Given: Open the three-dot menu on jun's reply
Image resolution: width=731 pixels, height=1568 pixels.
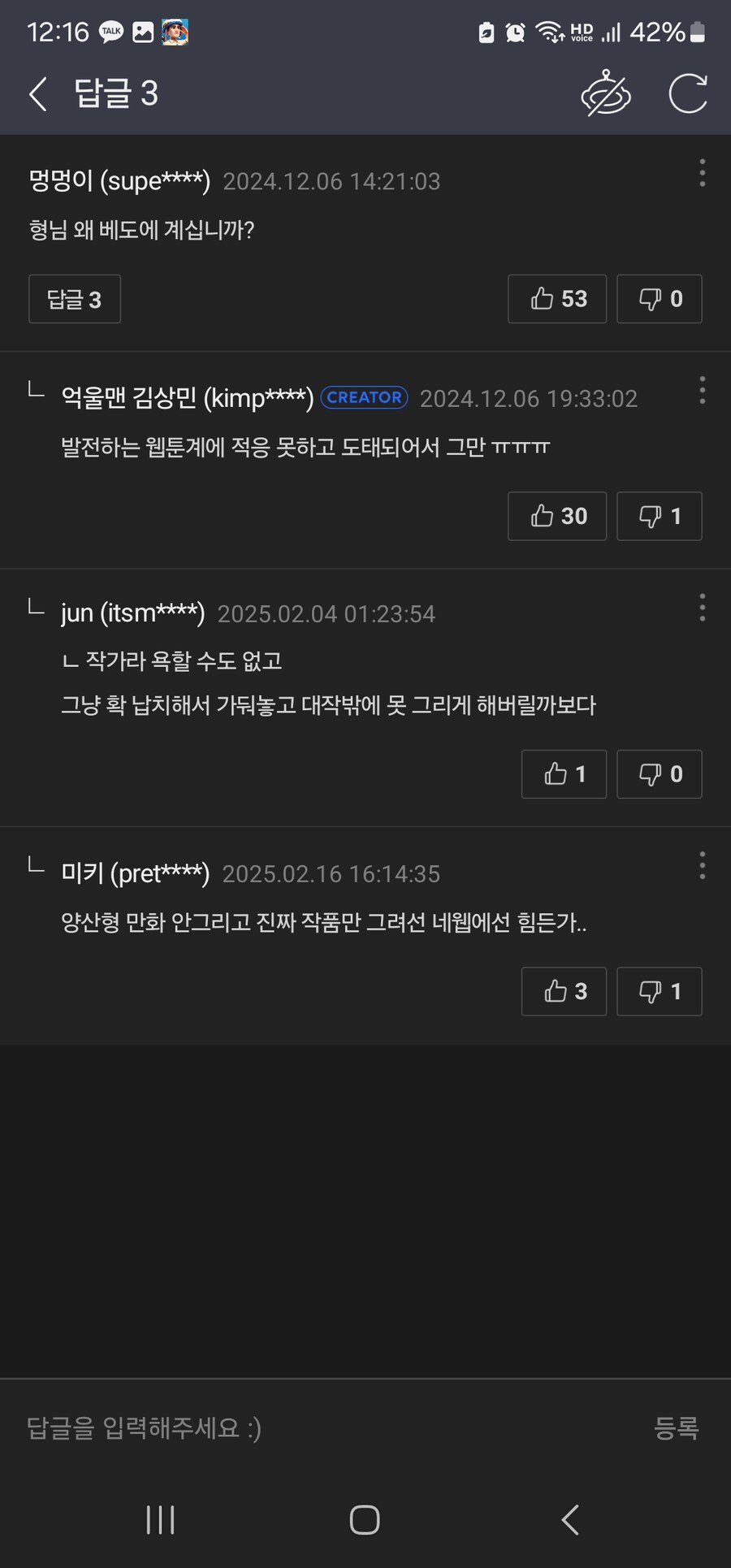Looking at the screenshot, I should point(702,606).
